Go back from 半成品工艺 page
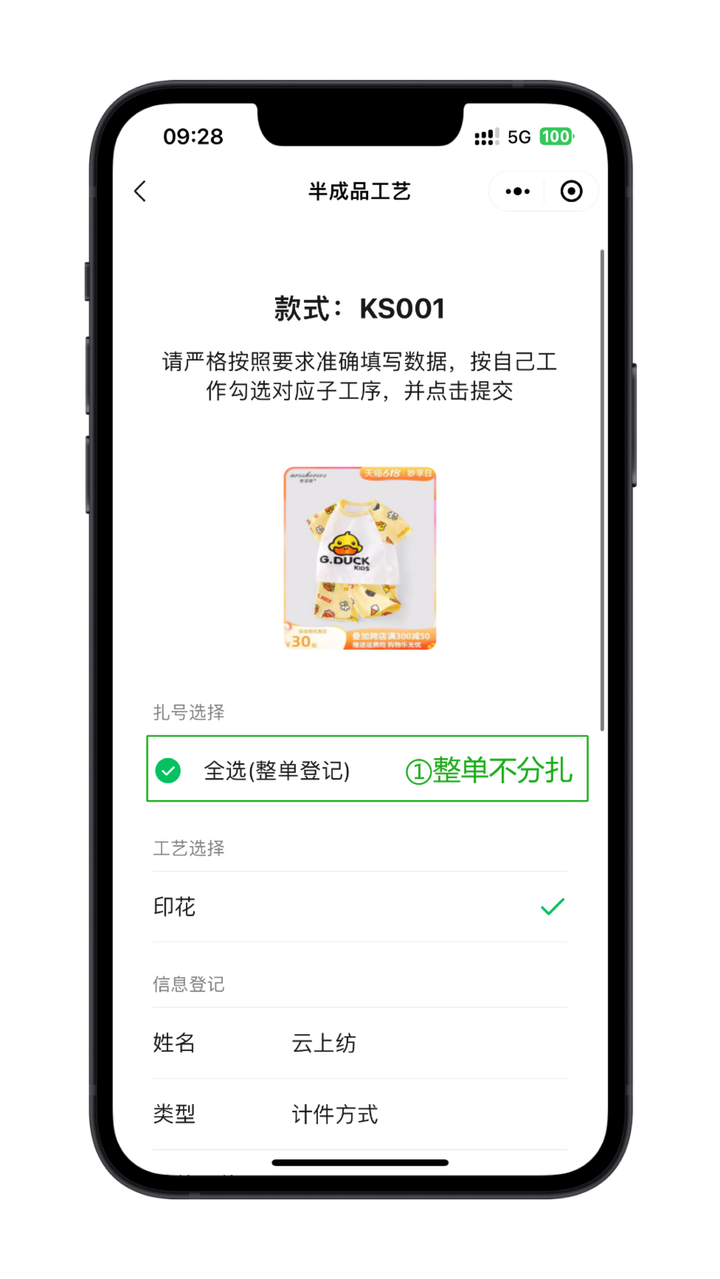This screenshot has width=720, height=1279. 140,191
